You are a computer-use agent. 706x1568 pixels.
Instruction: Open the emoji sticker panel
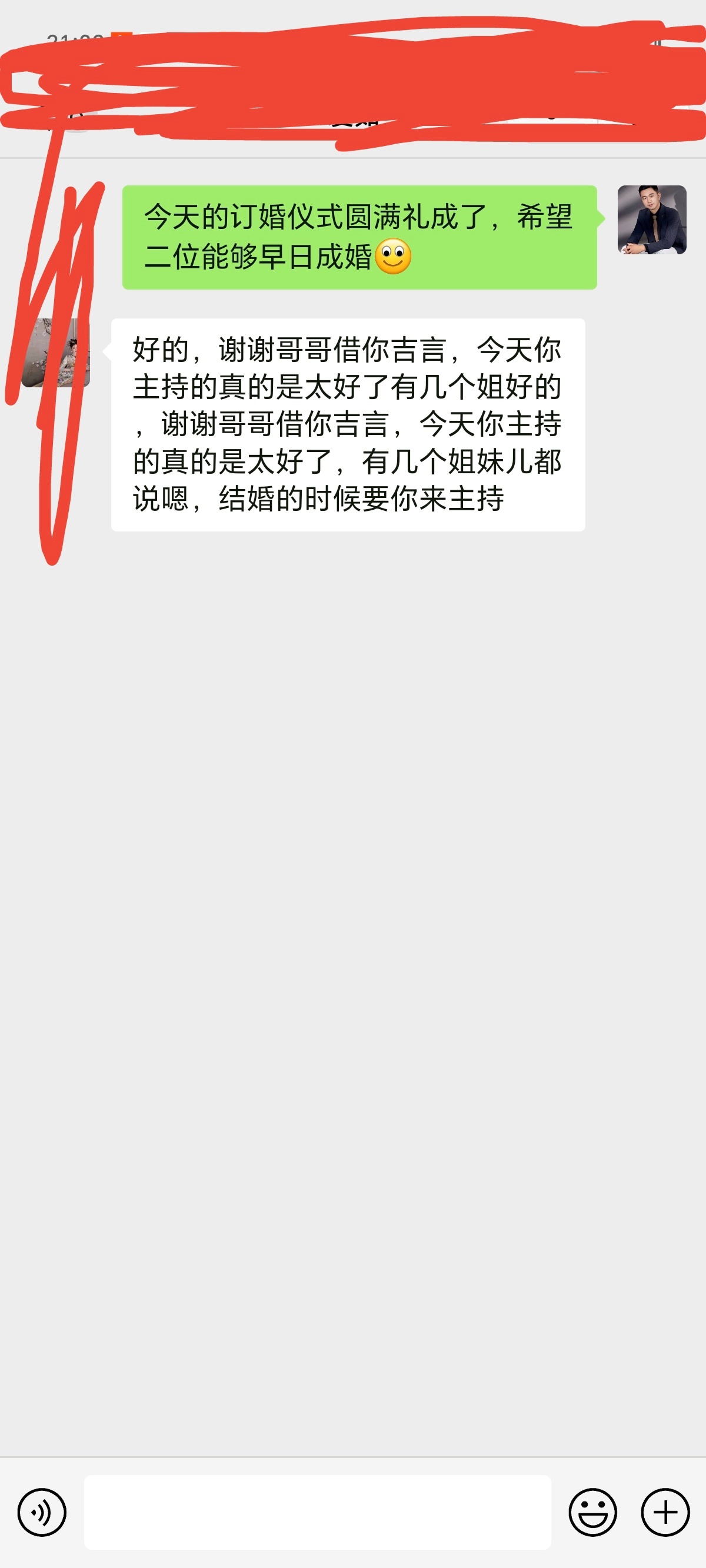593,1512
